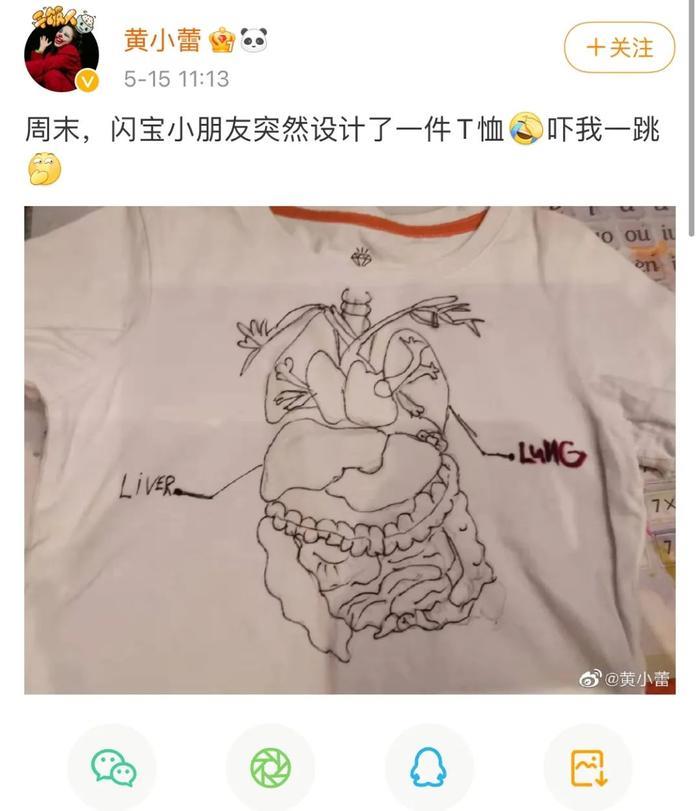Open the T-shirt drawing photo
Screen dimensions: 700x811
349,450
